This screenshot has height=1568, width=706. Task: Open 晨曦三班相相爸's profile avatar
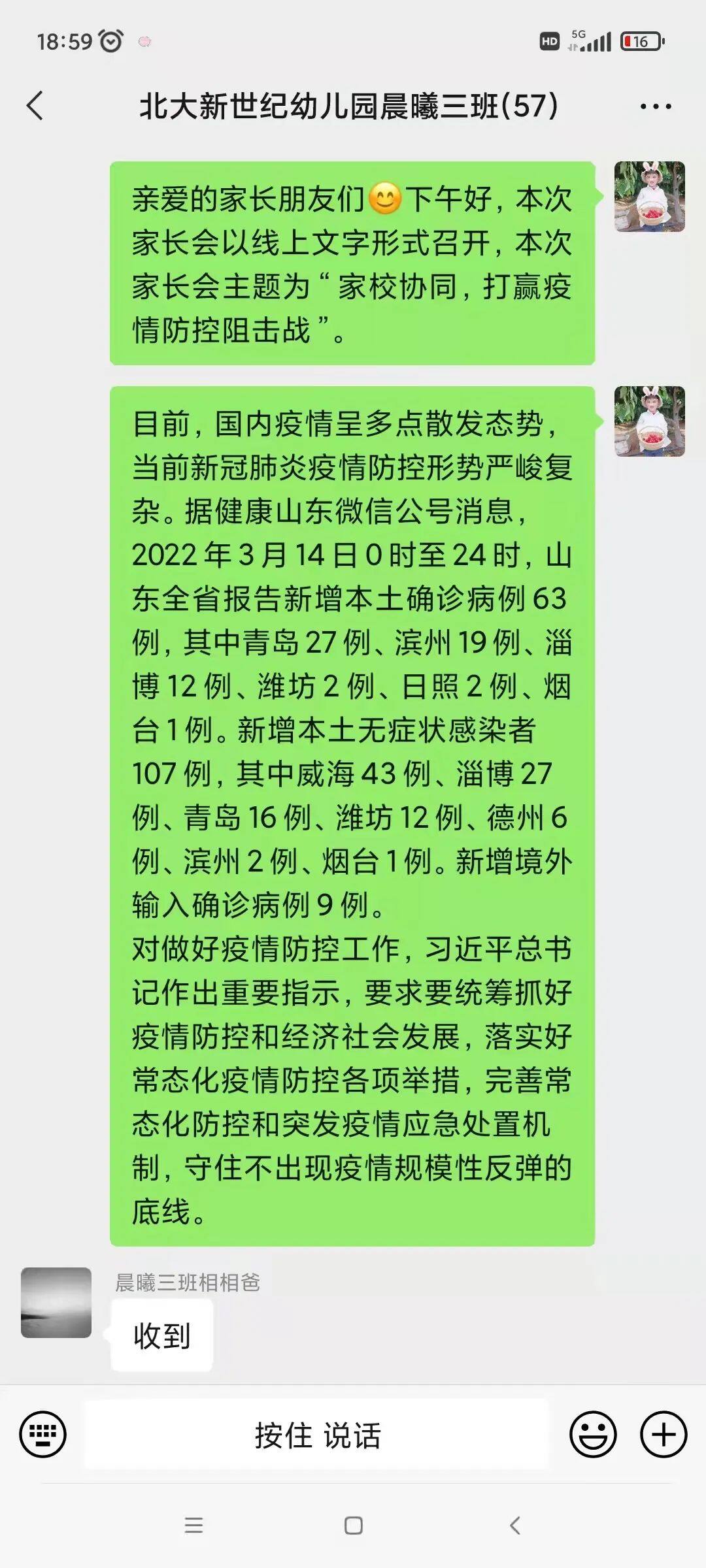point(56,1302)
